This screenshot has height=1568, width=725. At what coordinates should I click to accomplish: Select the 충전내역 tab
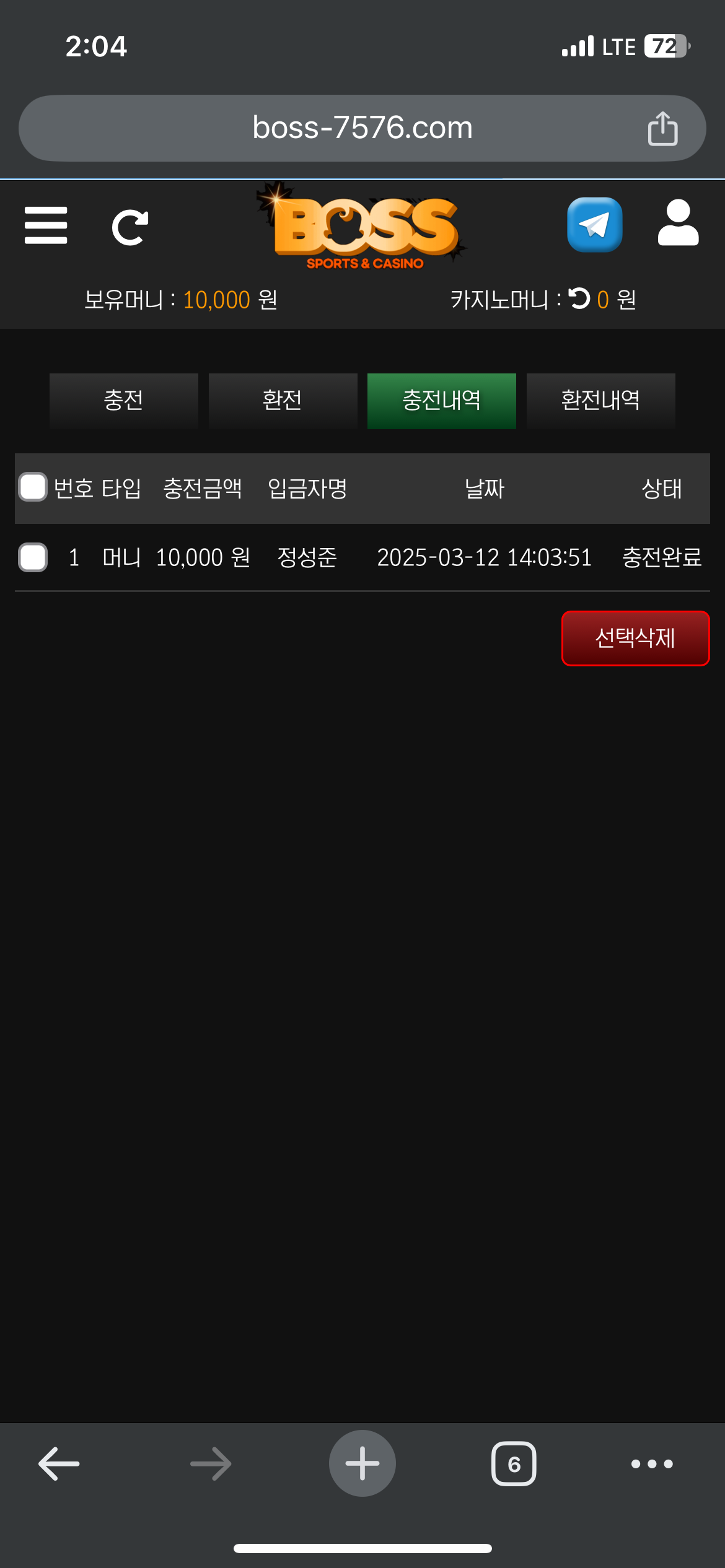click(x=441, y=401)
